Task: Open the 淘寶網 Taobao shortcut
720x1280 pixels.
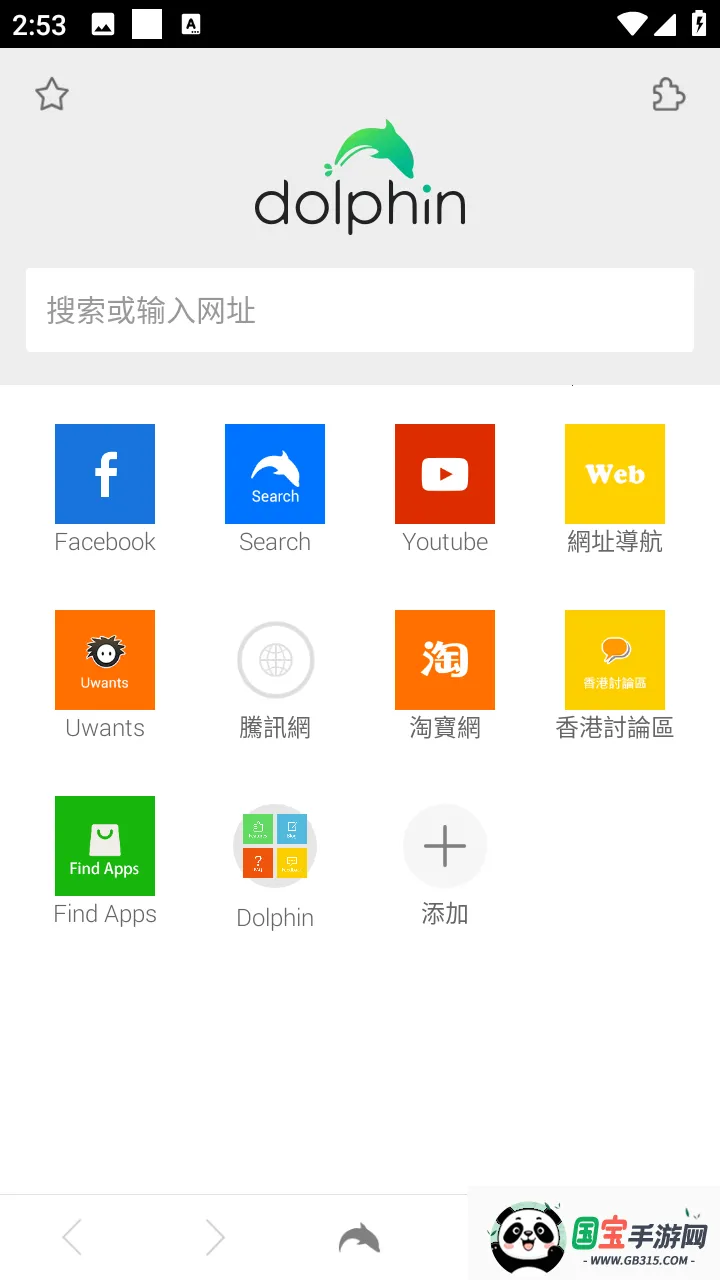Action: pos(445,660)
